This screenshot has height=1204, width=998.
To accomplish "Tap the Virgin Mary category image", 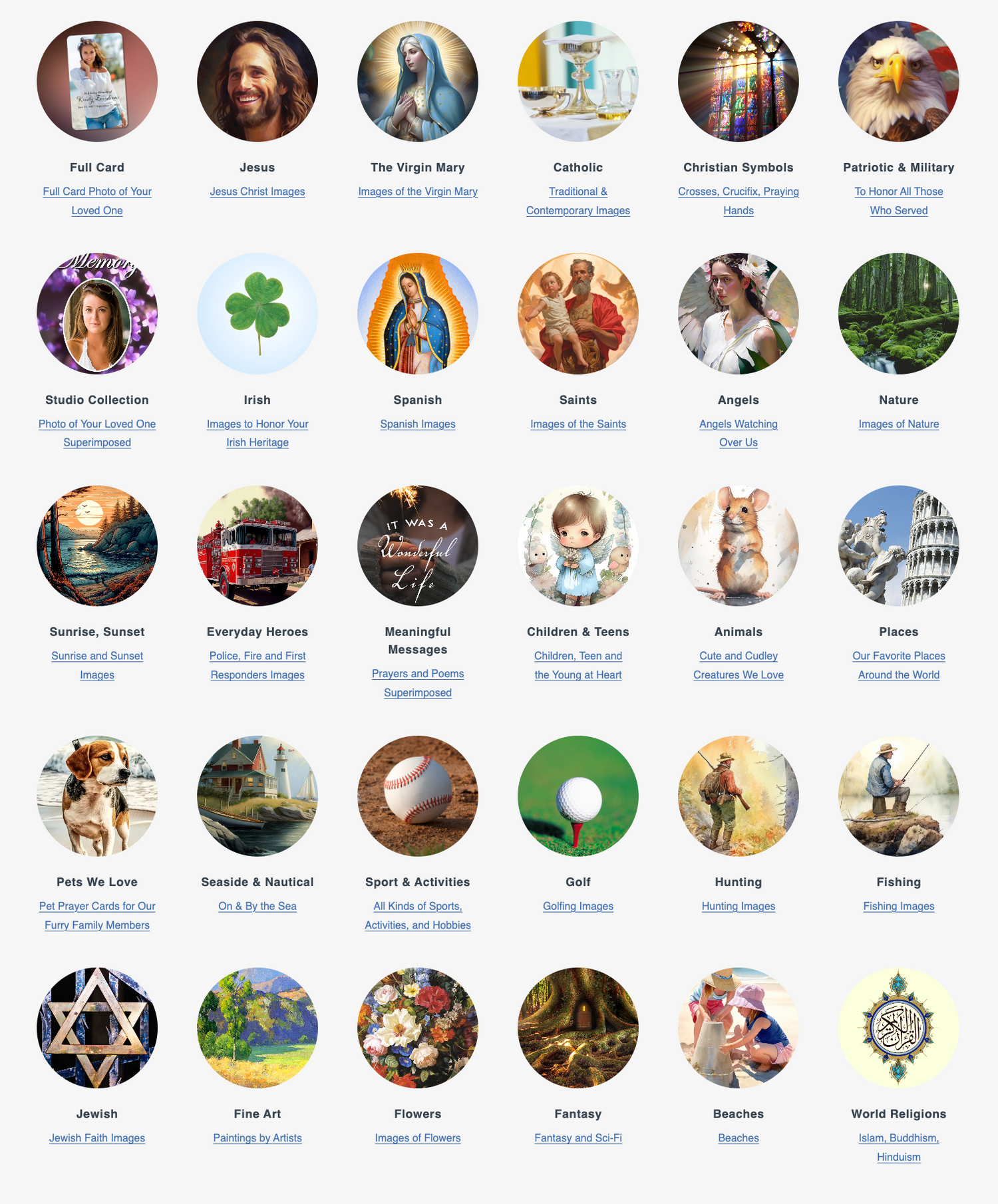I will point(418,81).
